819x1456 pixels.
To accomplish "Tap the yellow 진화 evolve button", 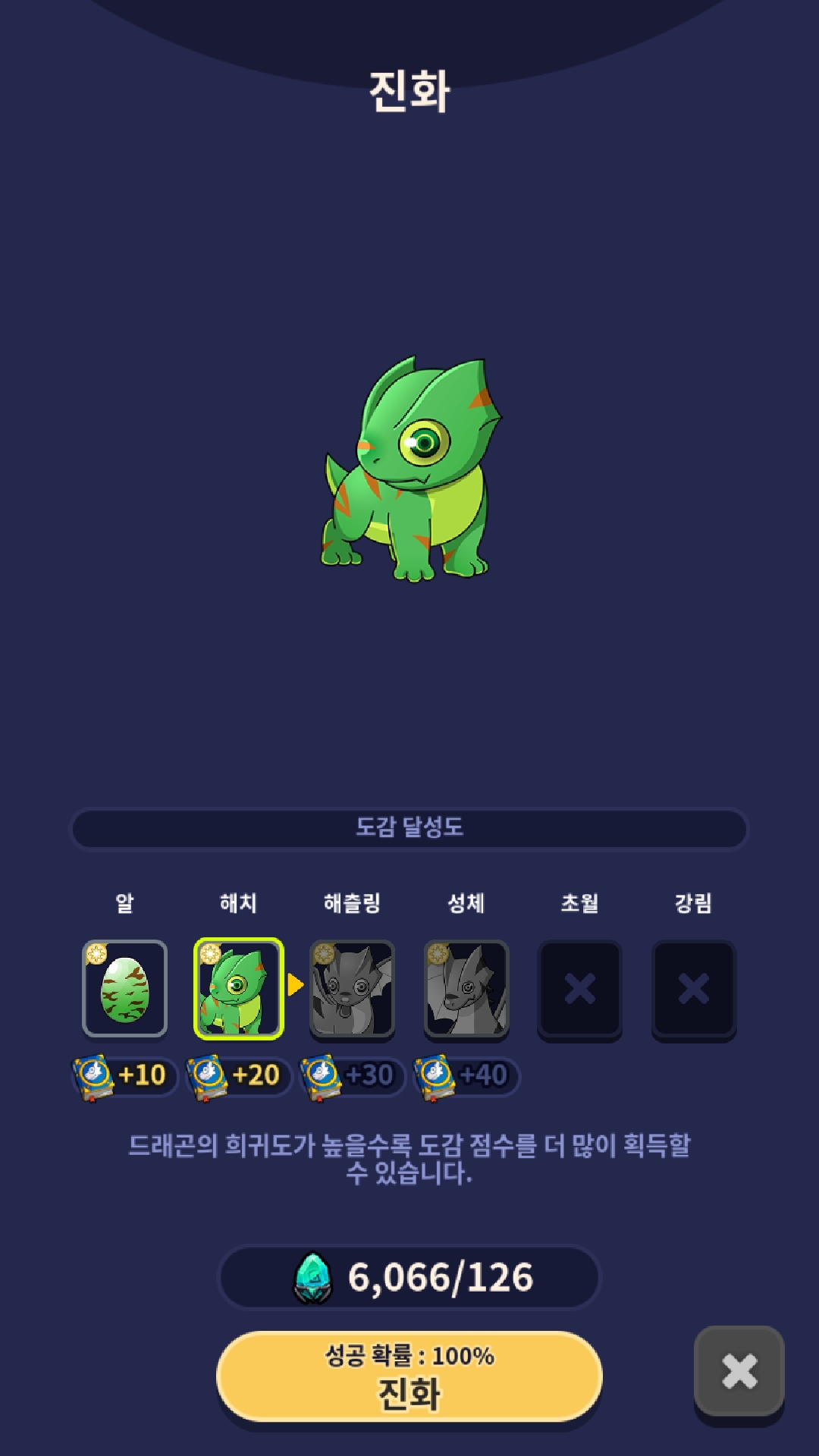I will (x=409, y=1376).
